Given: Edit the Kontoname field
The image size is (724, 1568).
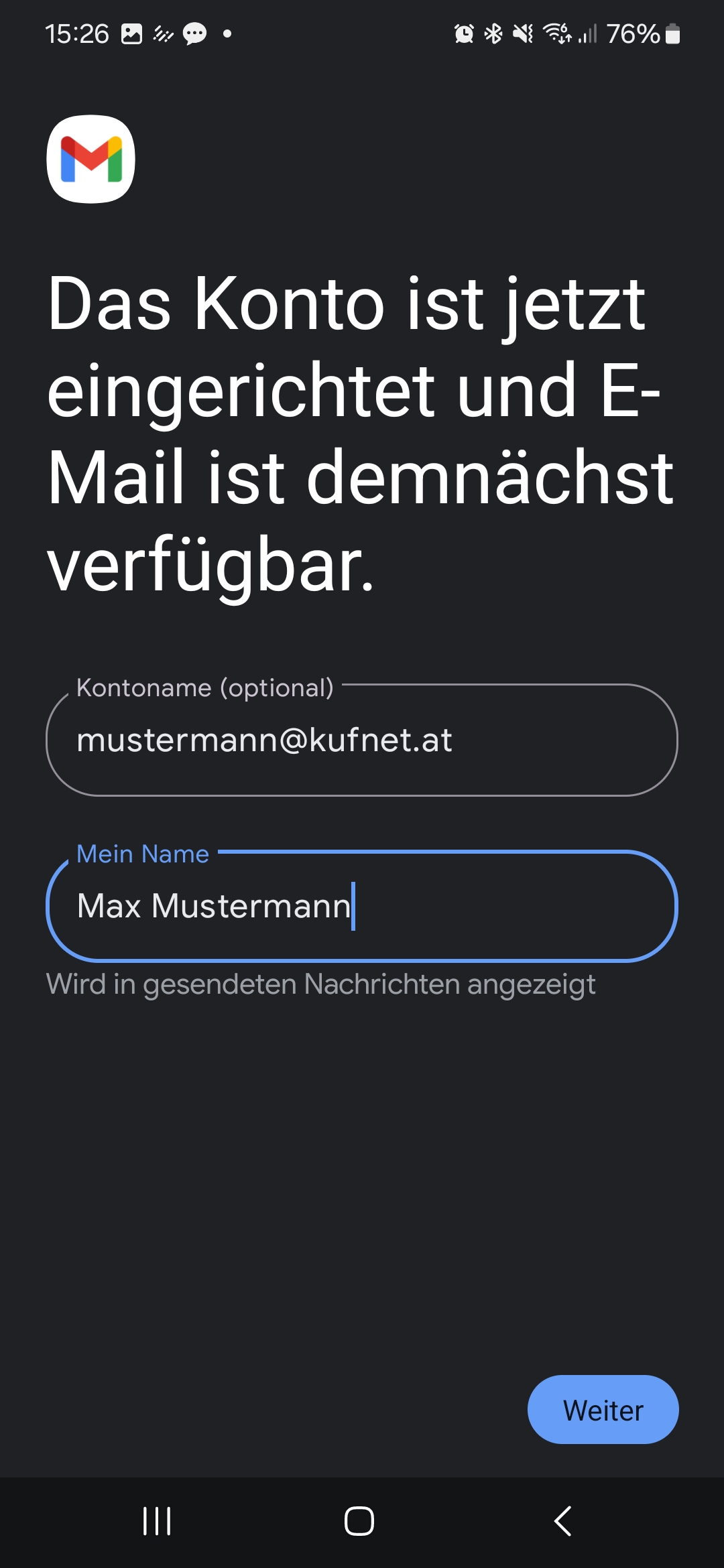Looking at the screenshot, I should (362, 740).
